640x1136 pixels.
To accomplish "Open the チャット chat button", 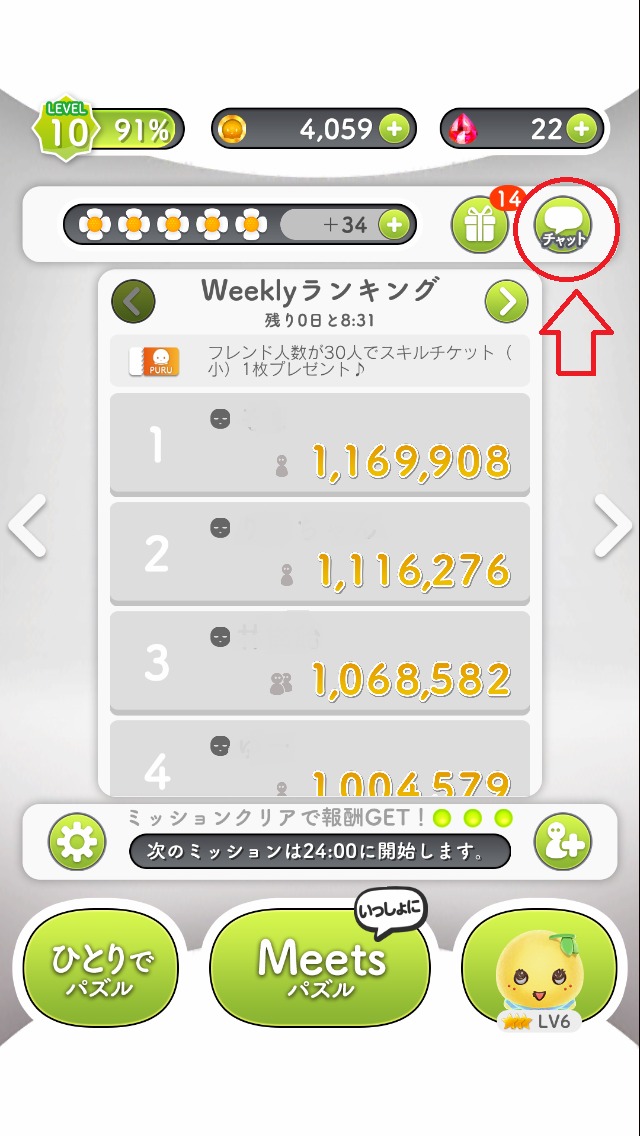I will pos(562,225).
